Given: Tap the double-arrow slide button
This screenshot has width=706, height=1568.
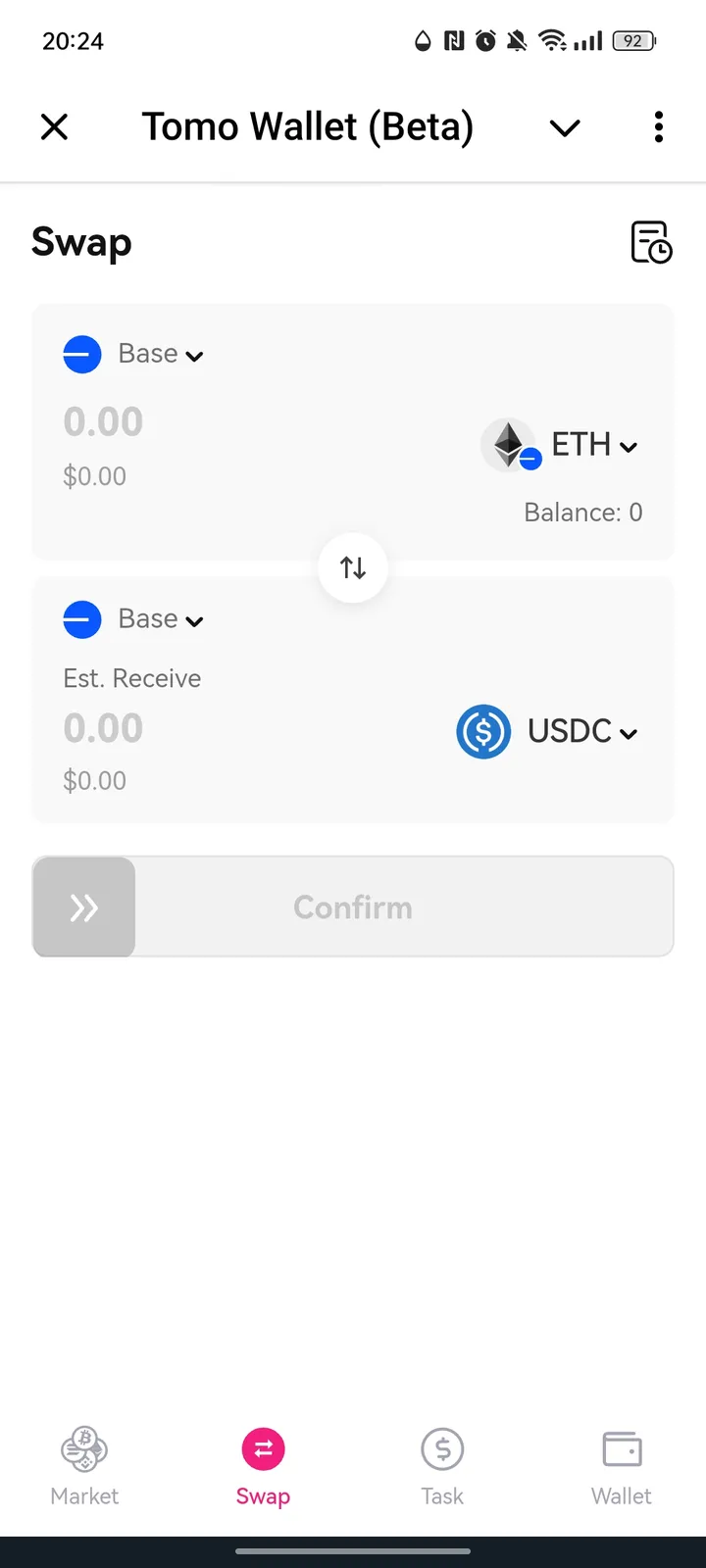Looking at the screenshot, I should [83, 906].
